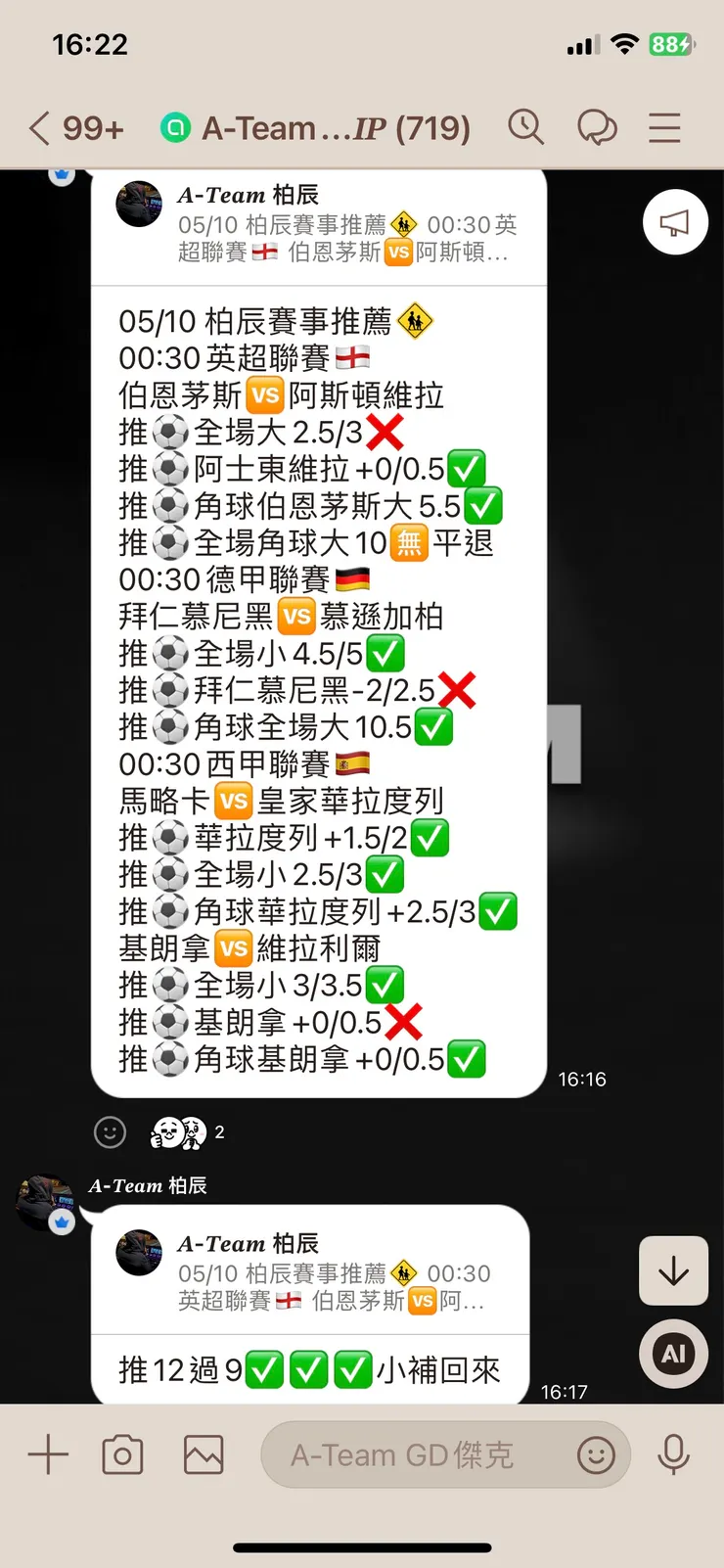Select the camera icon near the input bar
Screen dimensions: 724x1568
tap(122, 1454)
